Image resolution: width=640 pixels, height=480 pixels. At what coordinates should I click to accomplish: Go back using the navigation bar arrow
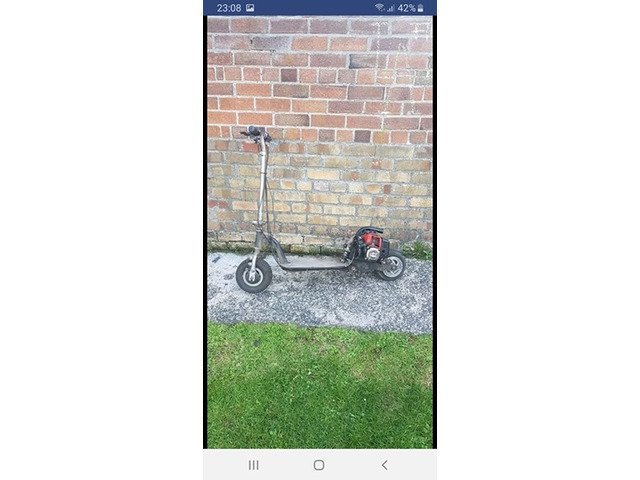pyautogui.click(x=384, y=465)
